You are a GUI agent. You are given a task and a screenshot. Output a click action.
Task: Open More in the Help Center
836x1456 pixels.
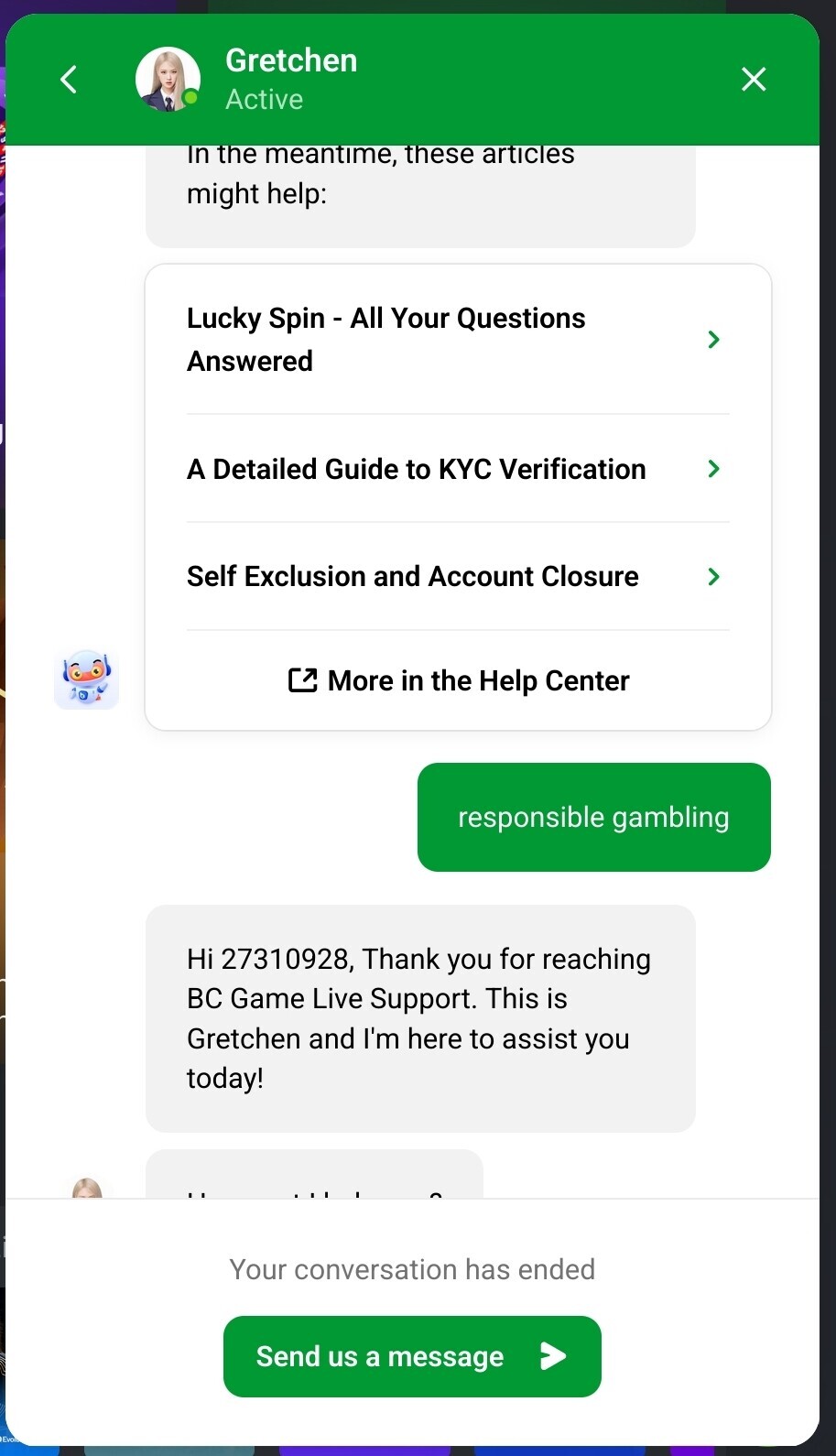[x=458, y=680]
